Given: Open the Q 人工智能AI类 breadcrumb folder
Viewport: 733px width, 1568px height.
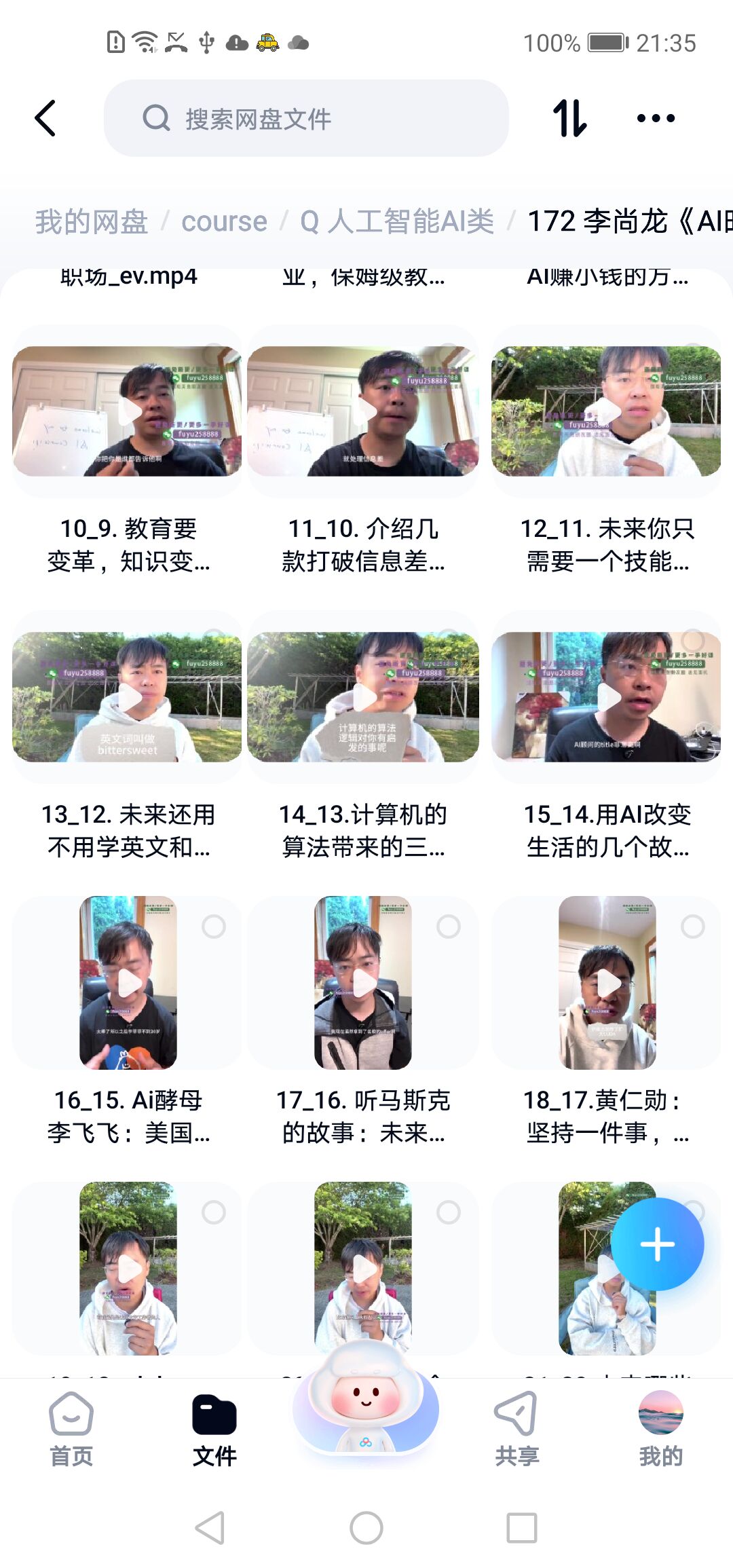Looking at the screenshot, I should [397, 222].
